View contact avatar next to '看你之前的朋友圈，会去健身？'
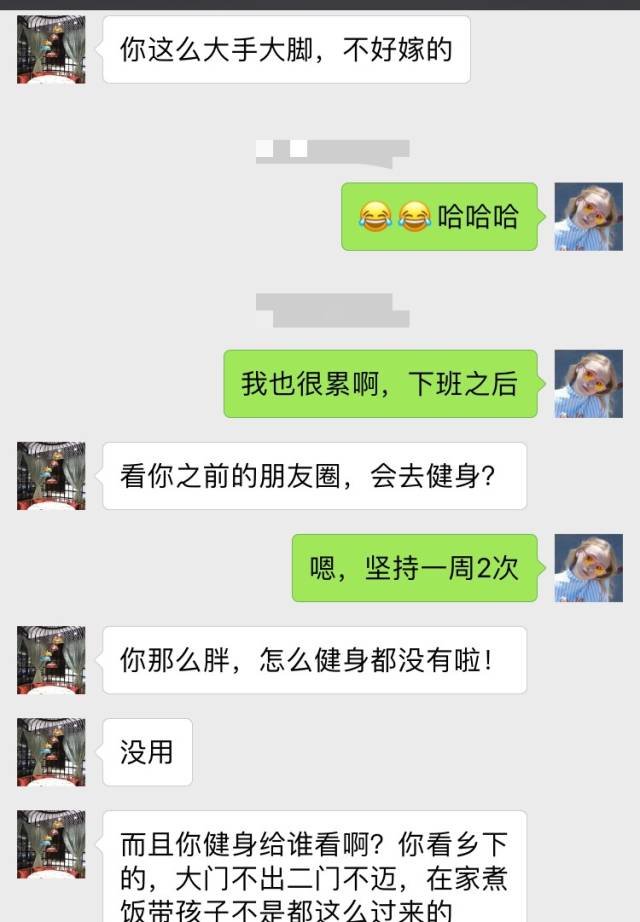 click(51, 476)
